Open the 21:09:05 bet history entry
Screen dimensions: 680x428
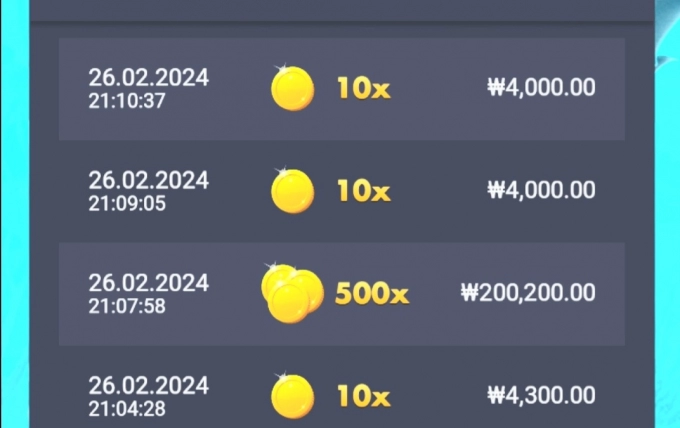pos(341,191)
